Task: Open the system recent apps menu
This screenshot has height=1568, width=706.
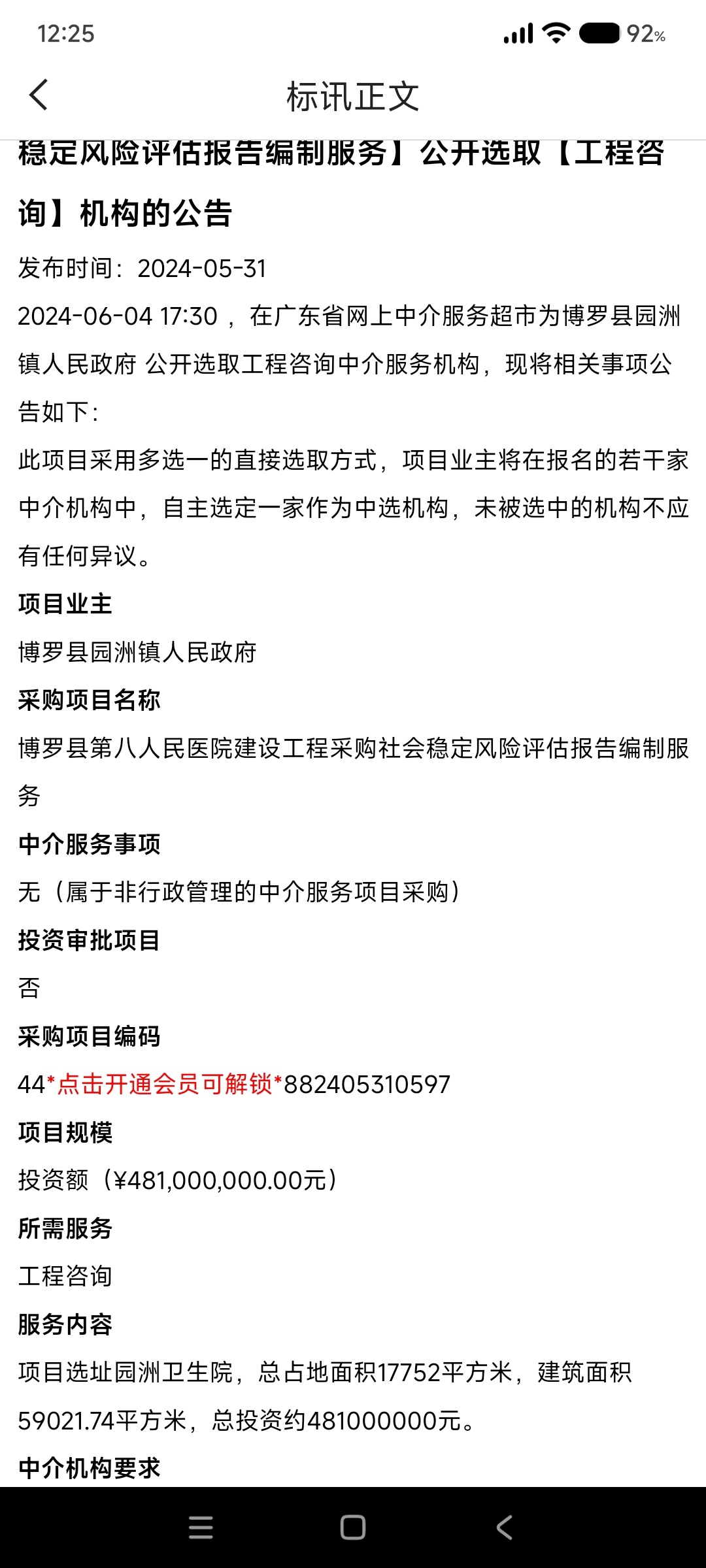Action: click(x=201, y=1527)
